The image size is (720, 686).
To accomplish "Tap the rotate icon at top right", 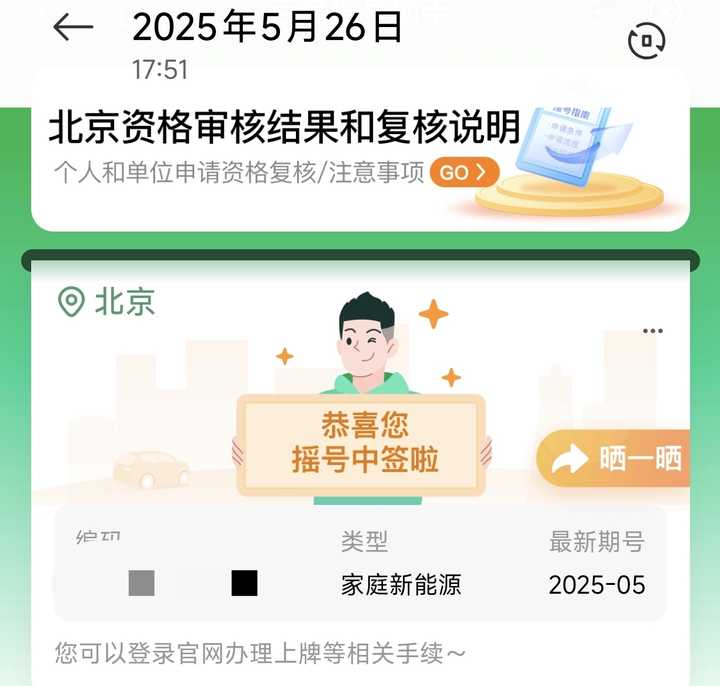I will 647,40.
